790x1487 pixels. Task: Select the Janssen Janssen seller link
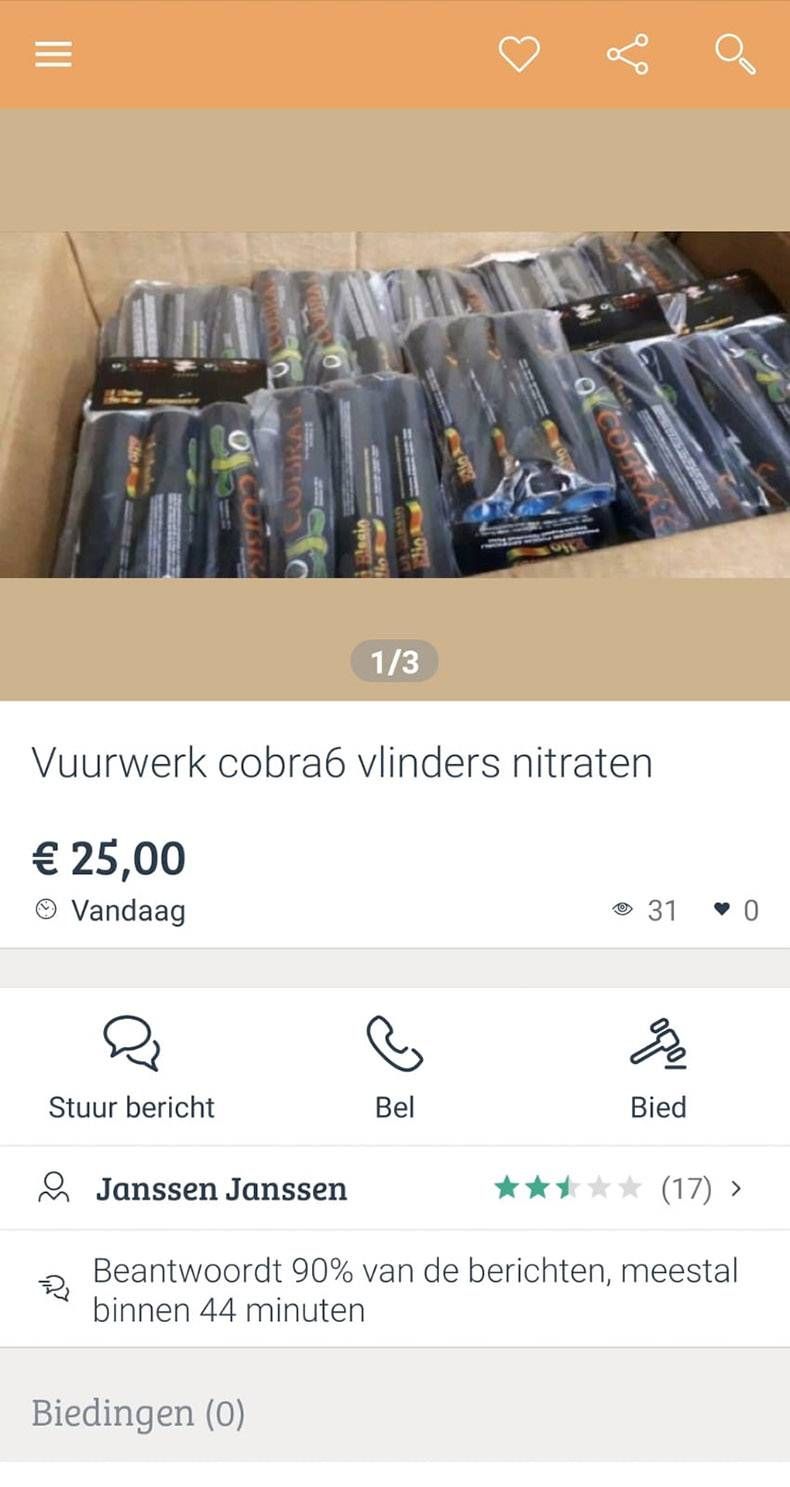coord(221,1189)
